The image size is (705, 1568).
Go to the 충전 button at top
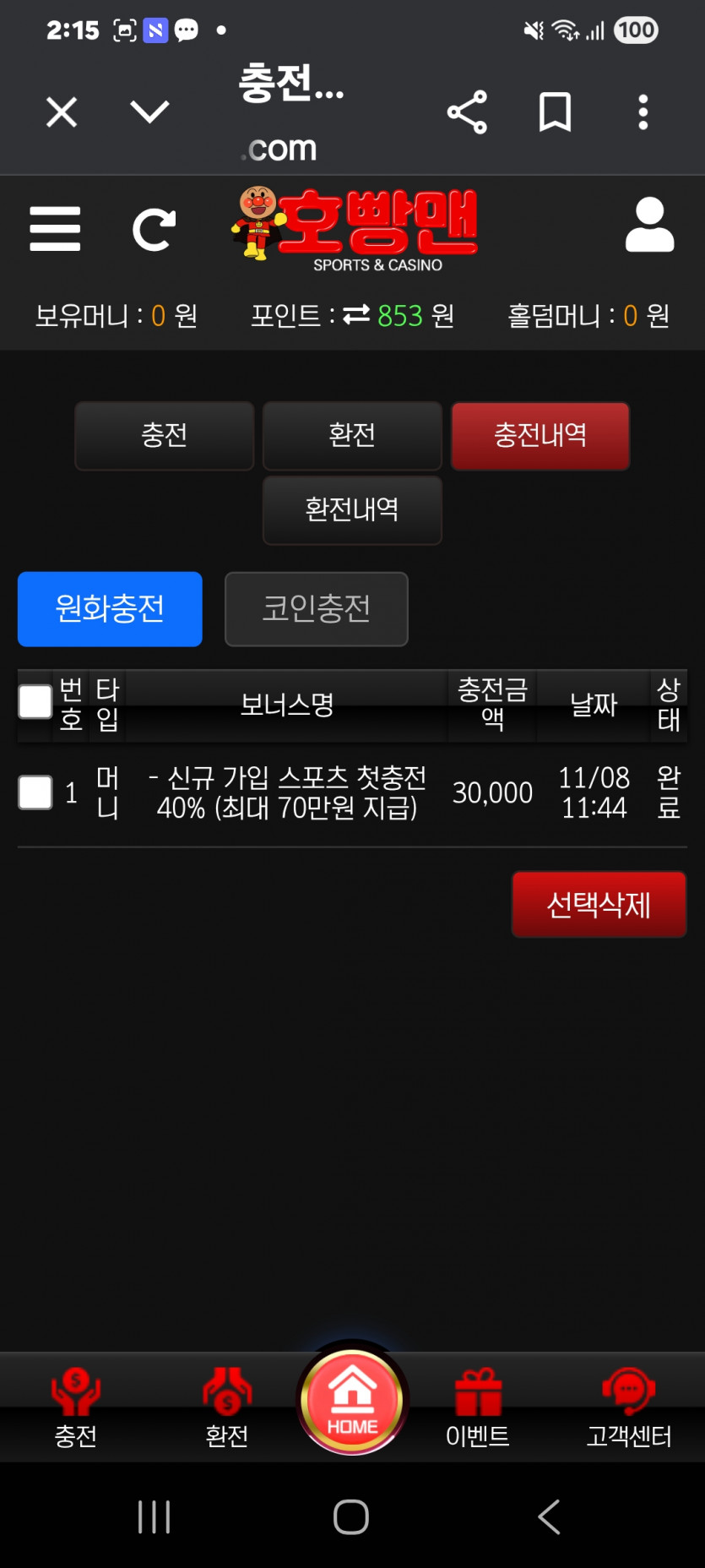165,436
